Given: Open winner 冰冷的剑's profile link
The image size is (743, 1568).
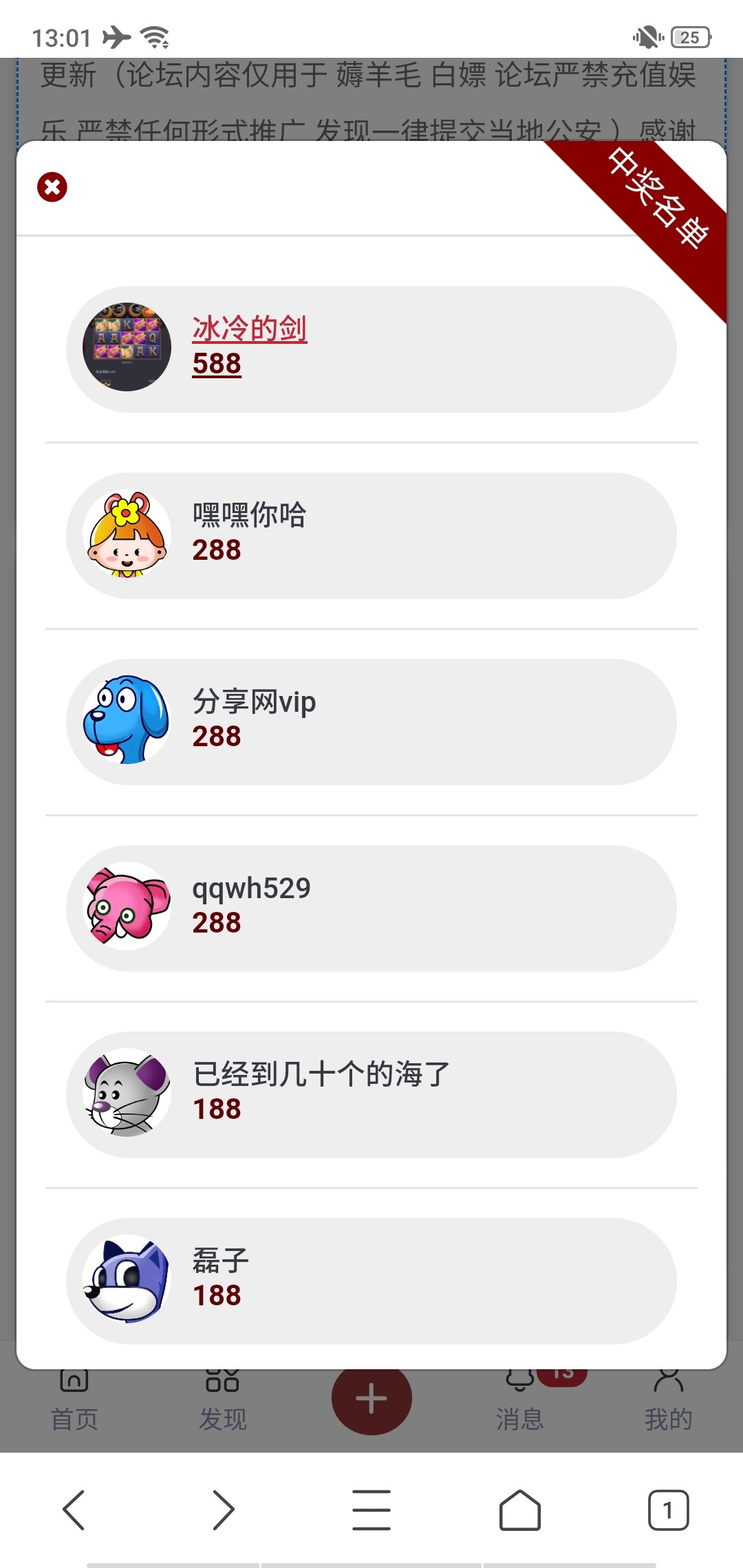Looking at the screenshot, I should click(249, 329).
